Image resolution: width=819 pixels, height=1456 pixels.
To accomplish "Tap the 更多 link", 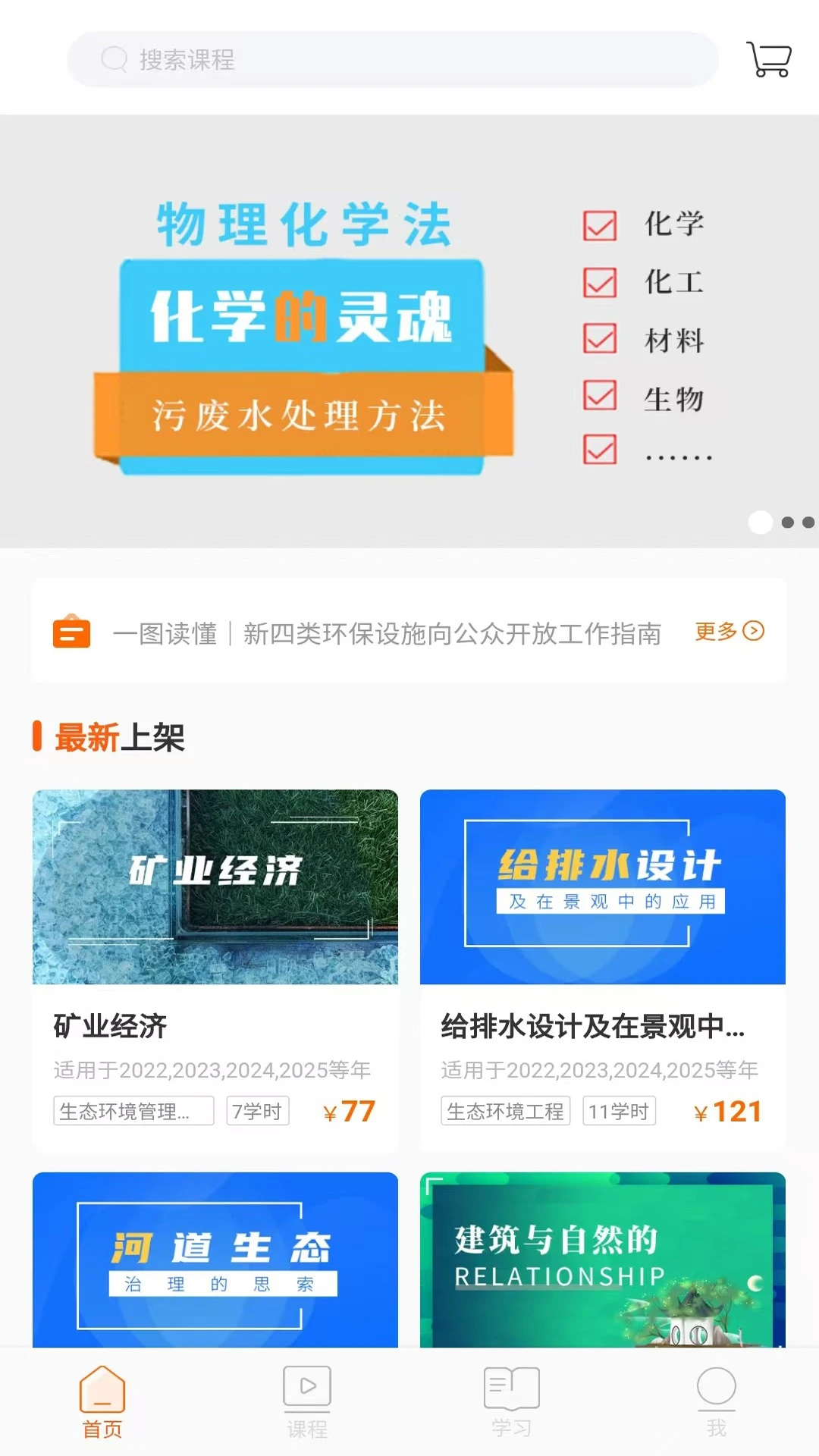I will [717, 631].
